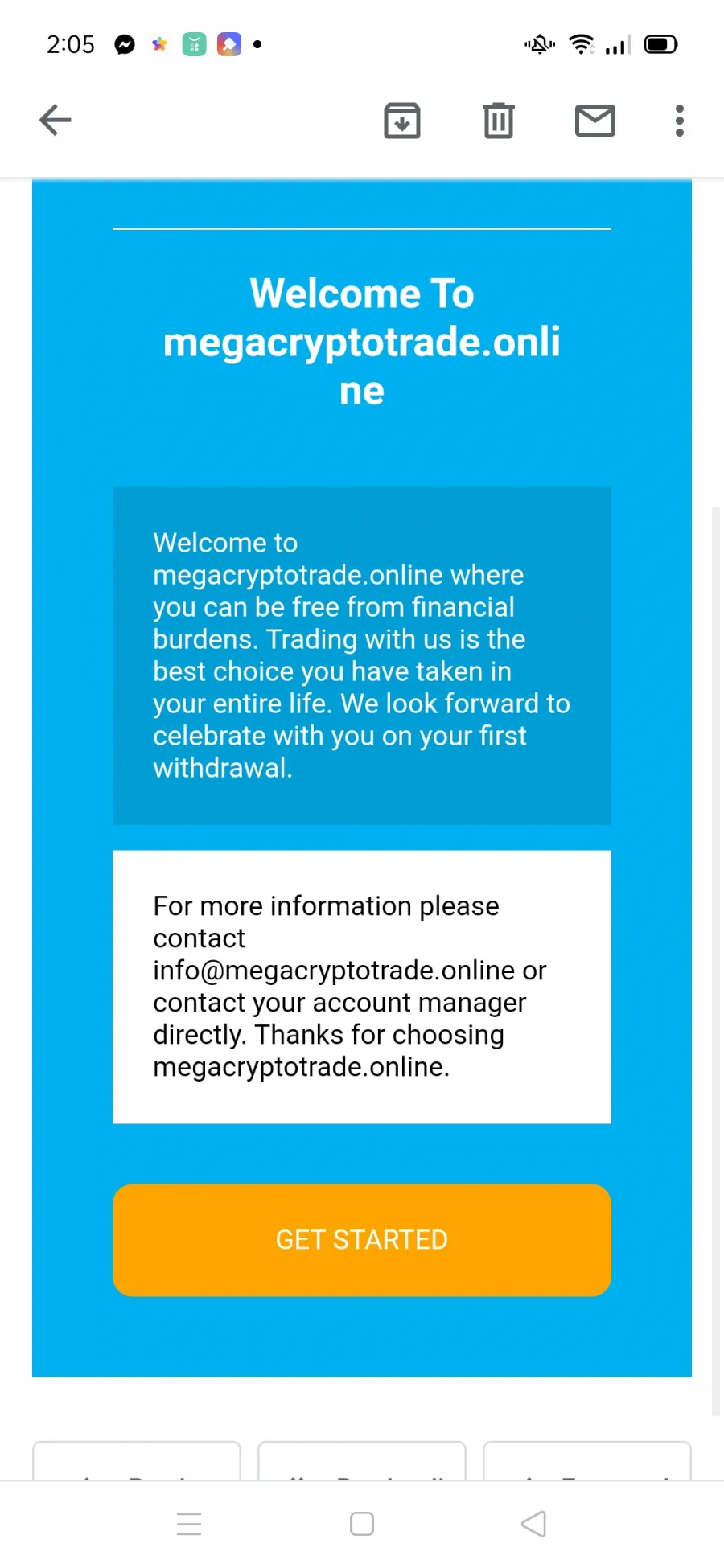Archive this email

pyautogui.click(x=402, y=121)
